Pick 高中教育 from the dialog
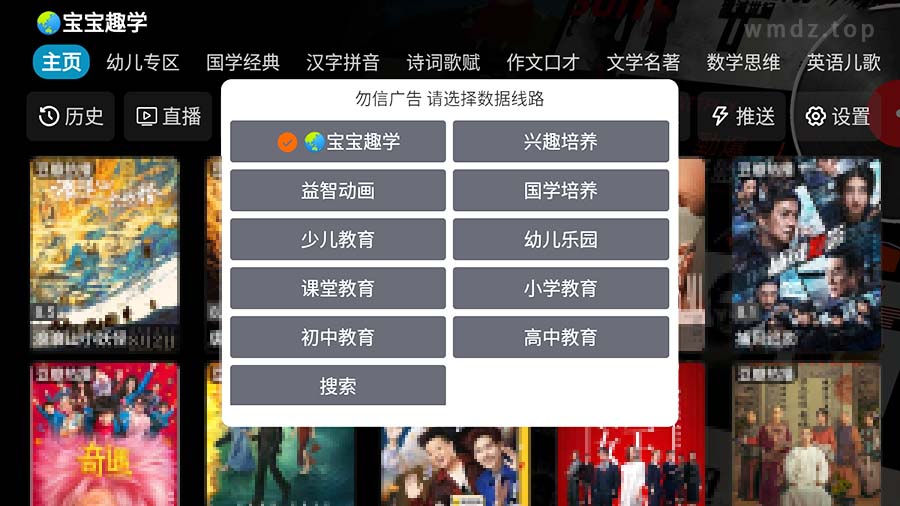The image size is (900, 506). click(x=560, y=338)
